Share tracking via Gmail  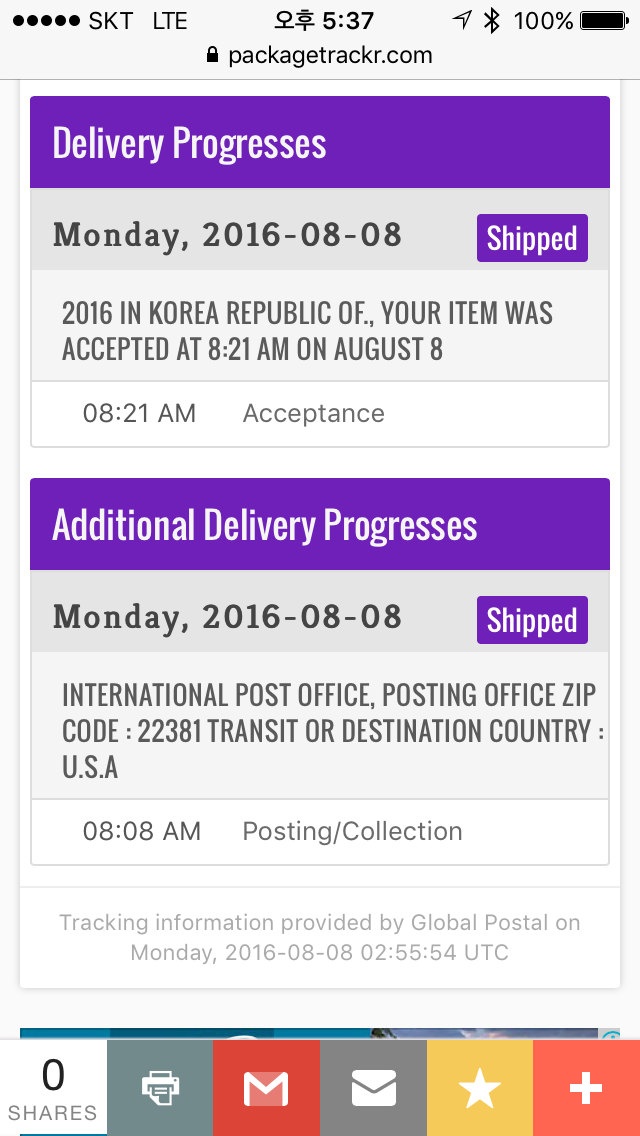(x=266, y=1087)
